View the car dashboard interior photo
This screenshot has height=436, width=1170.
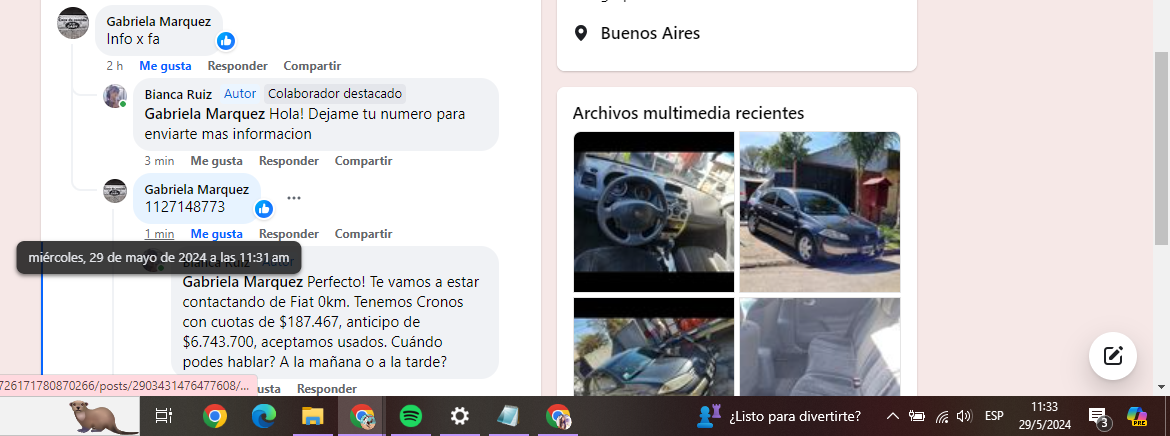click(x=653, y=212)
